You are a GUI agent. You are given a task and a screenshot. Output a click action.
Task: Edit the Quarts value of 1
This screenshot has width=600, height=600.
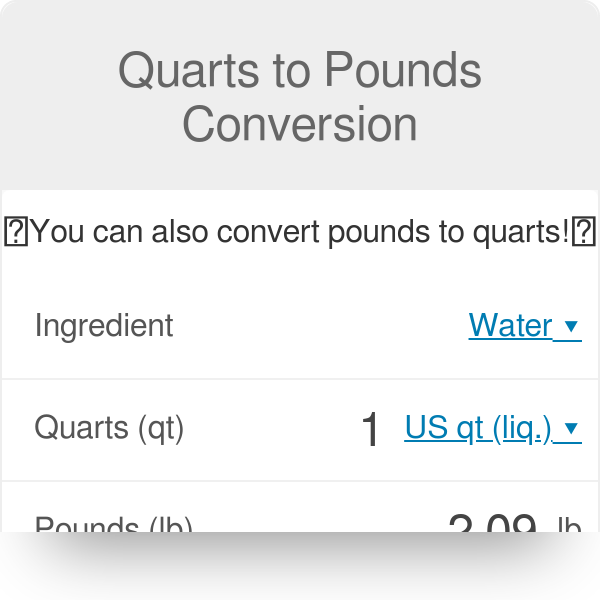(x=370, y=430)
